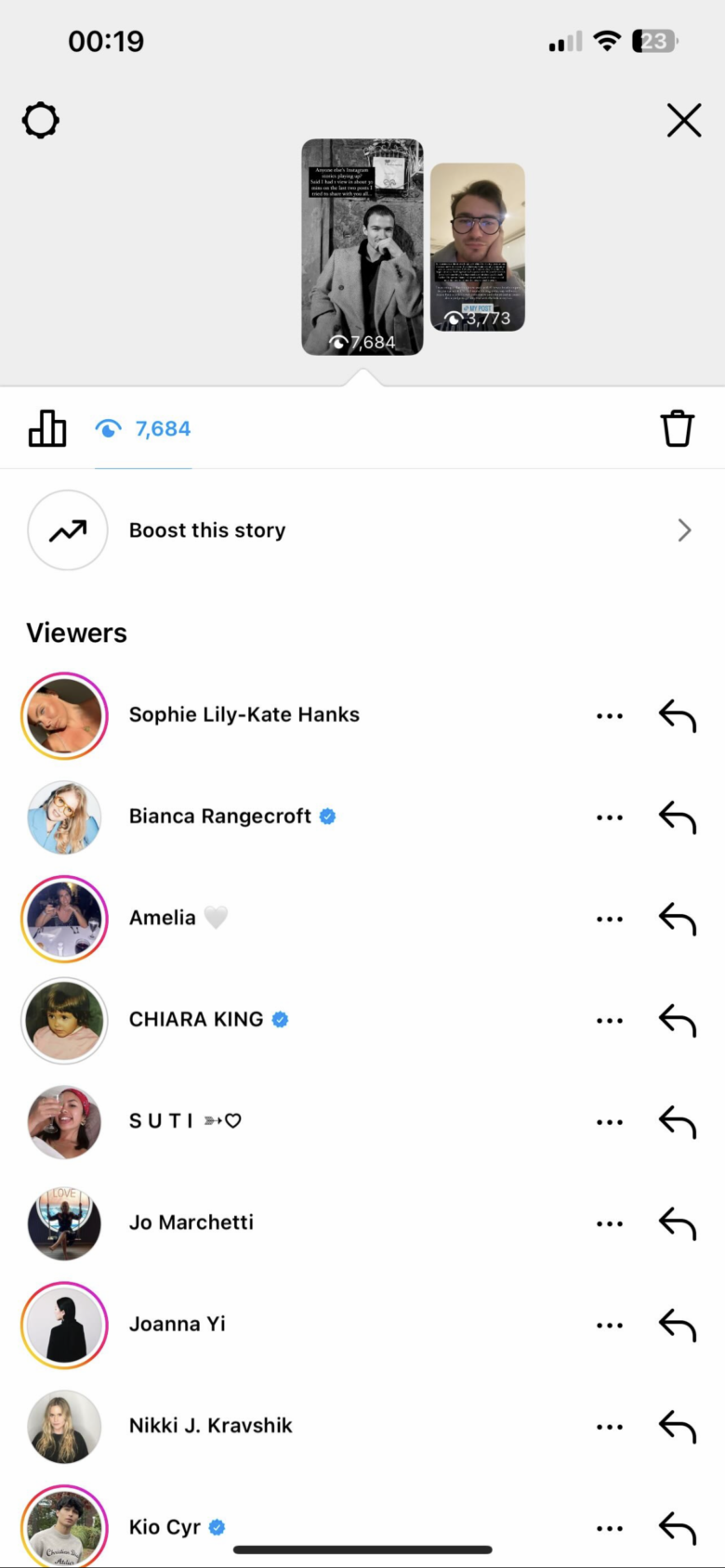Reply to Amelia via message arrow
725x1568 pixels.
pos(678,919)
